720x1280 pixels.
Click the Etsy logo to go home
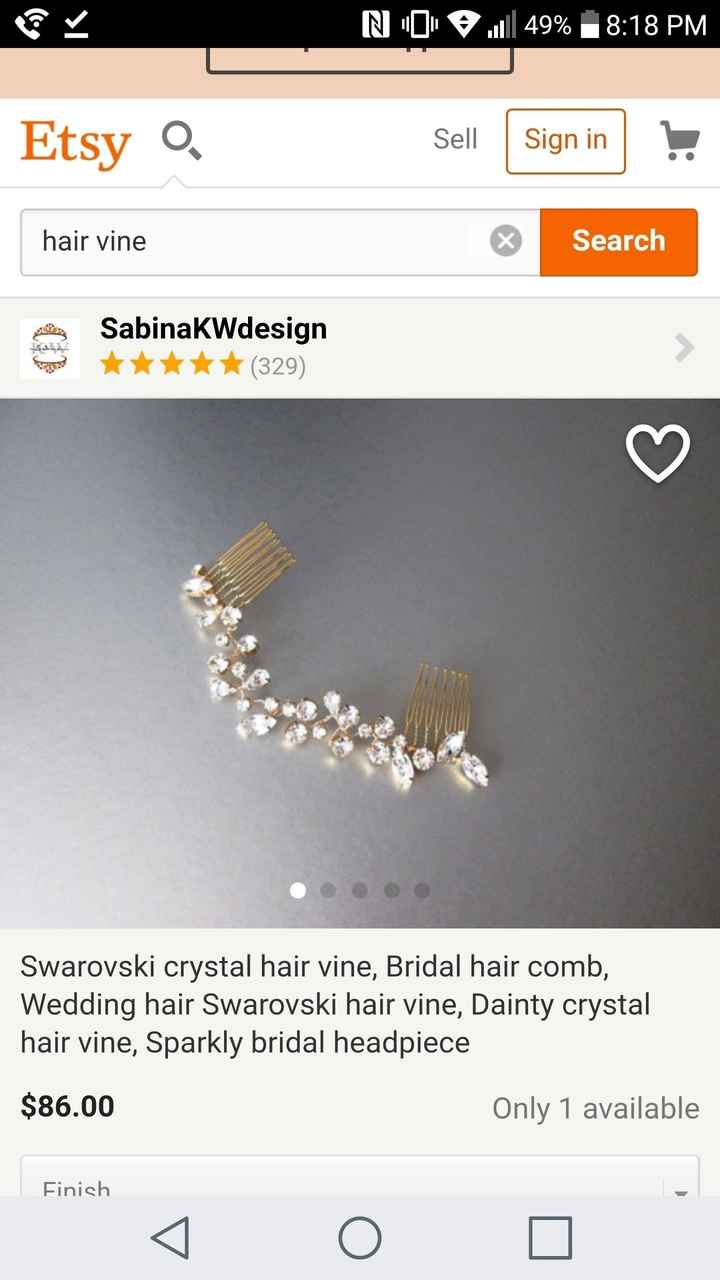74,141
